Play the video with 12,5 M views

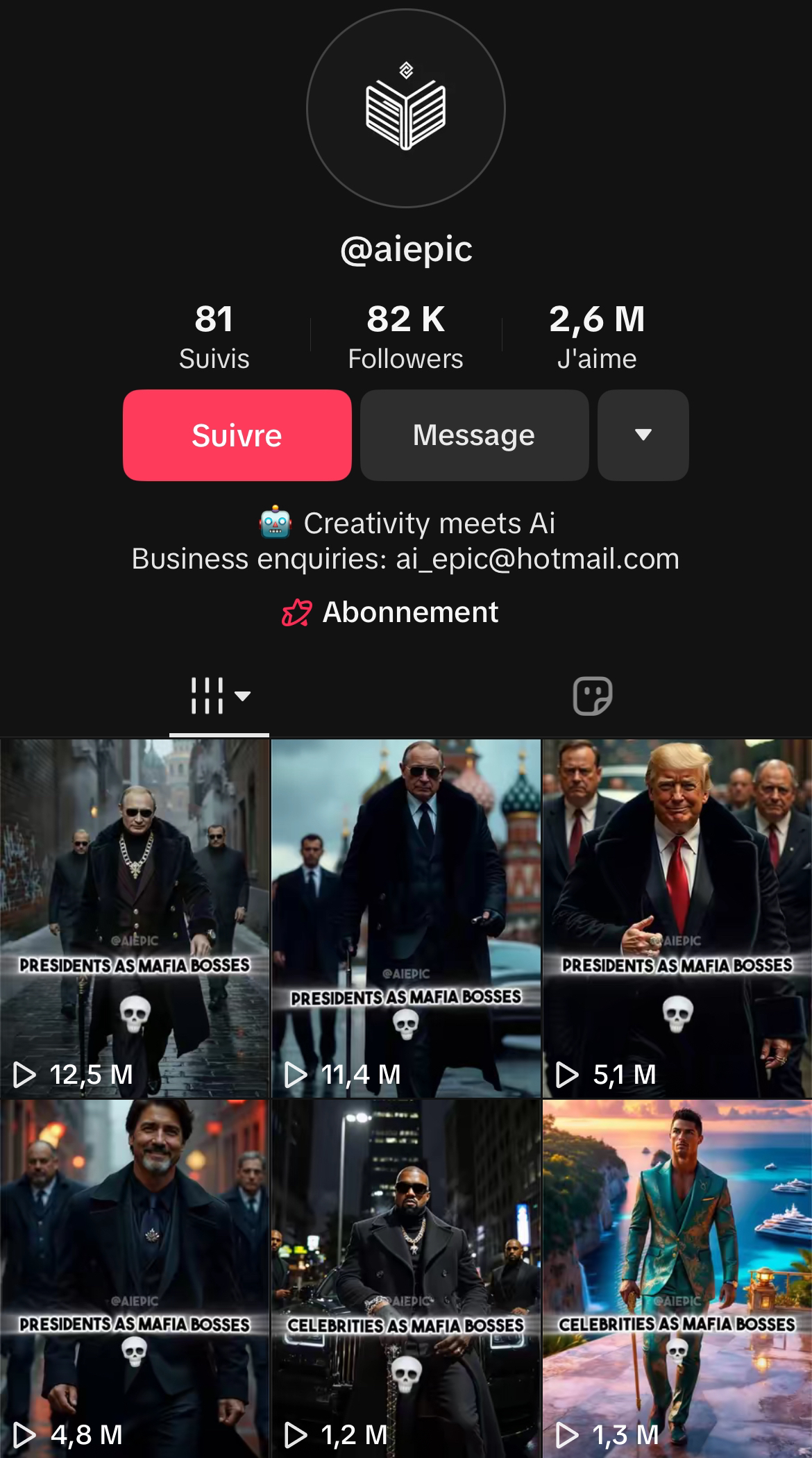click(x=135, y=918)
